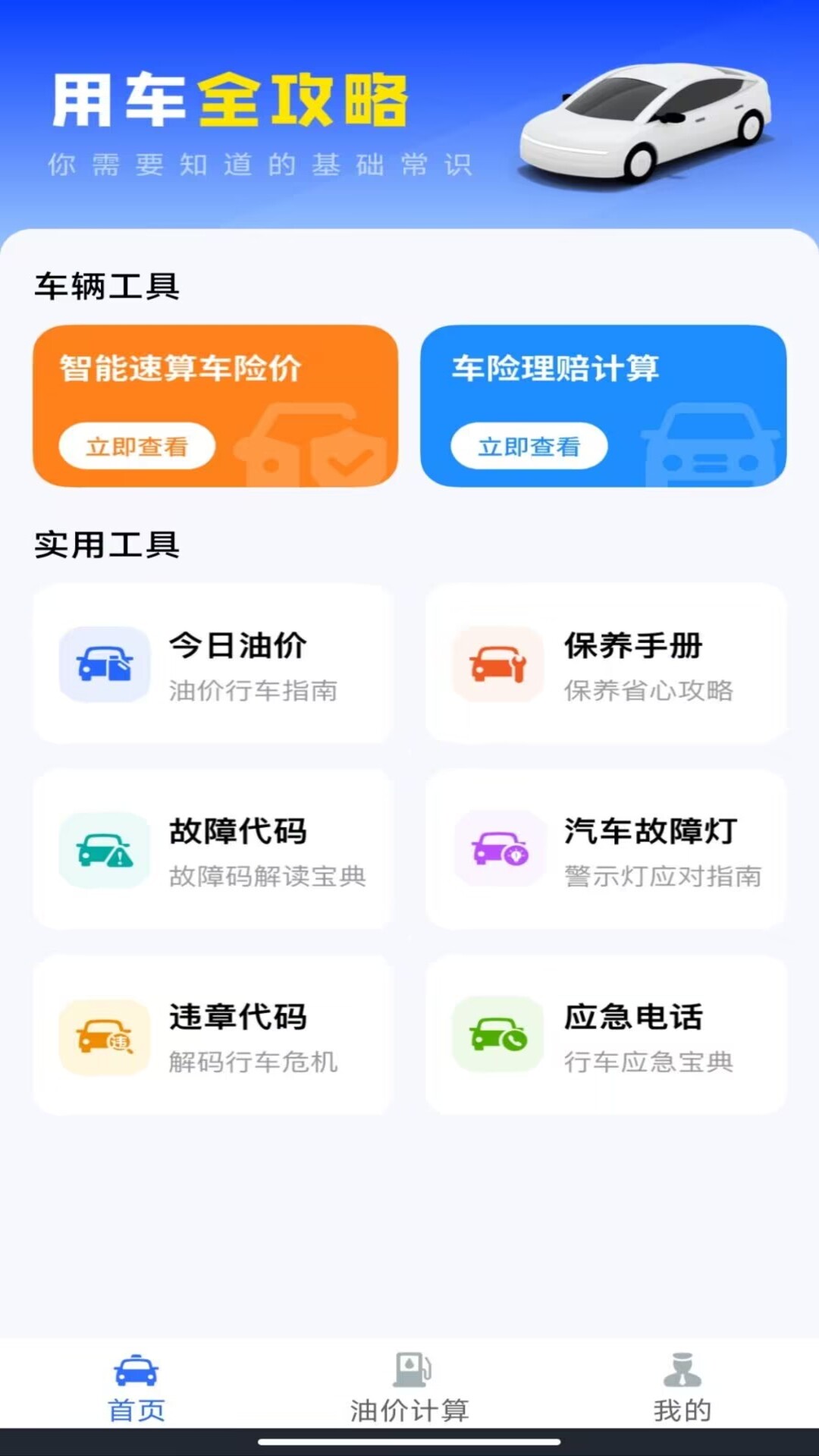This screenshot has width=819, height=1456.
Task: Switch to the 油价计算 tab
Action: 410,1388
